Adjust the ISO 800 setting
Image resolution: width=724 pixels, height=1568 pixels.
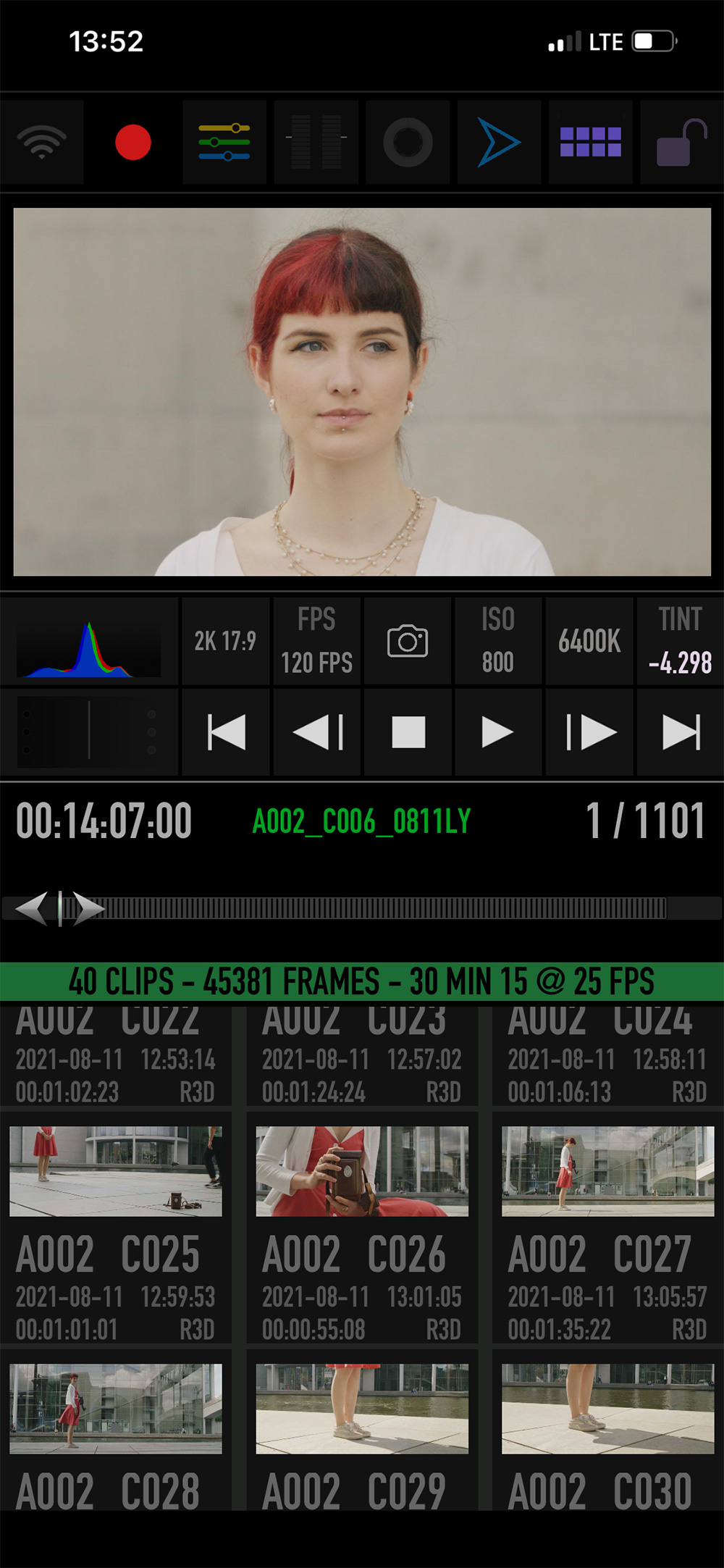[498, 641]
